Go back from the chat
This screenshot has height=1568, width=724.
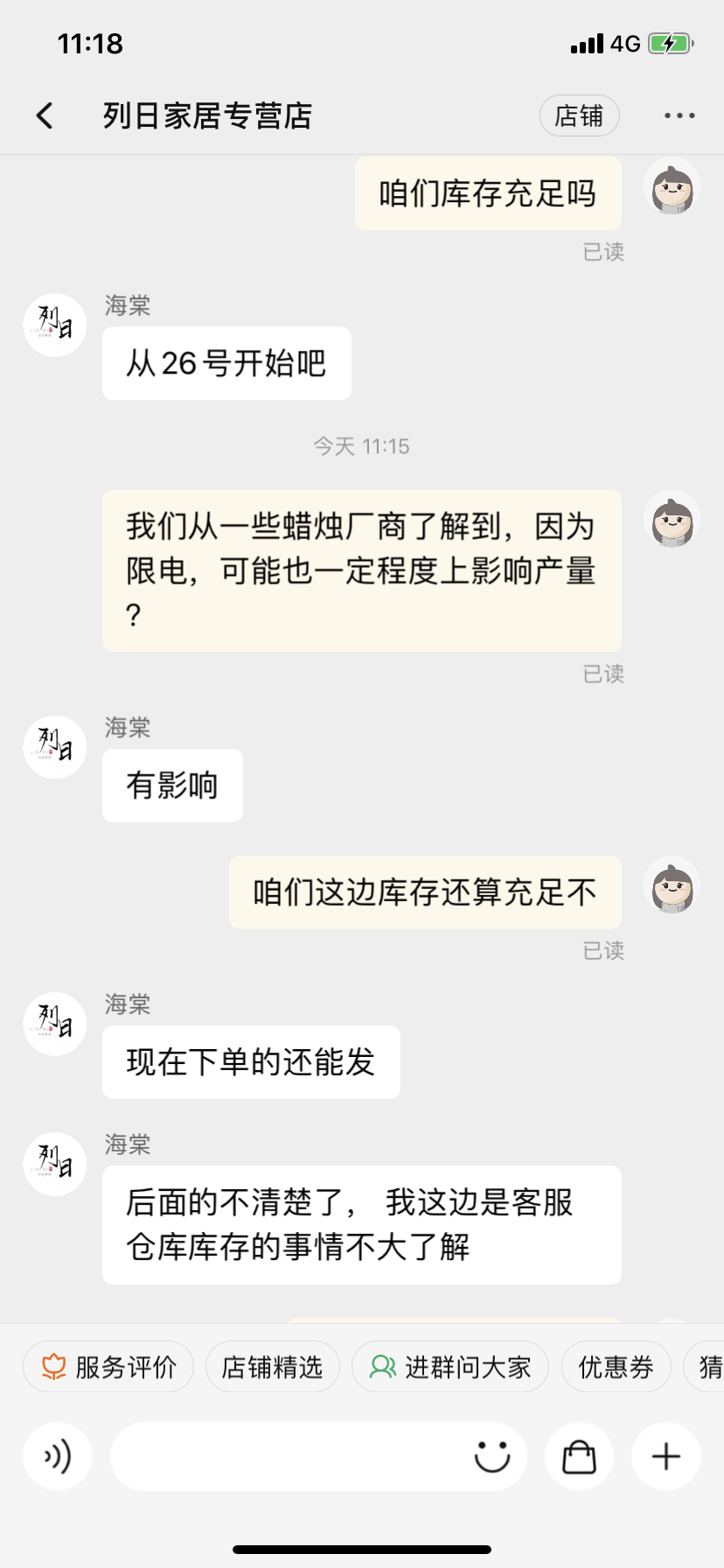(x=45, y=115)
